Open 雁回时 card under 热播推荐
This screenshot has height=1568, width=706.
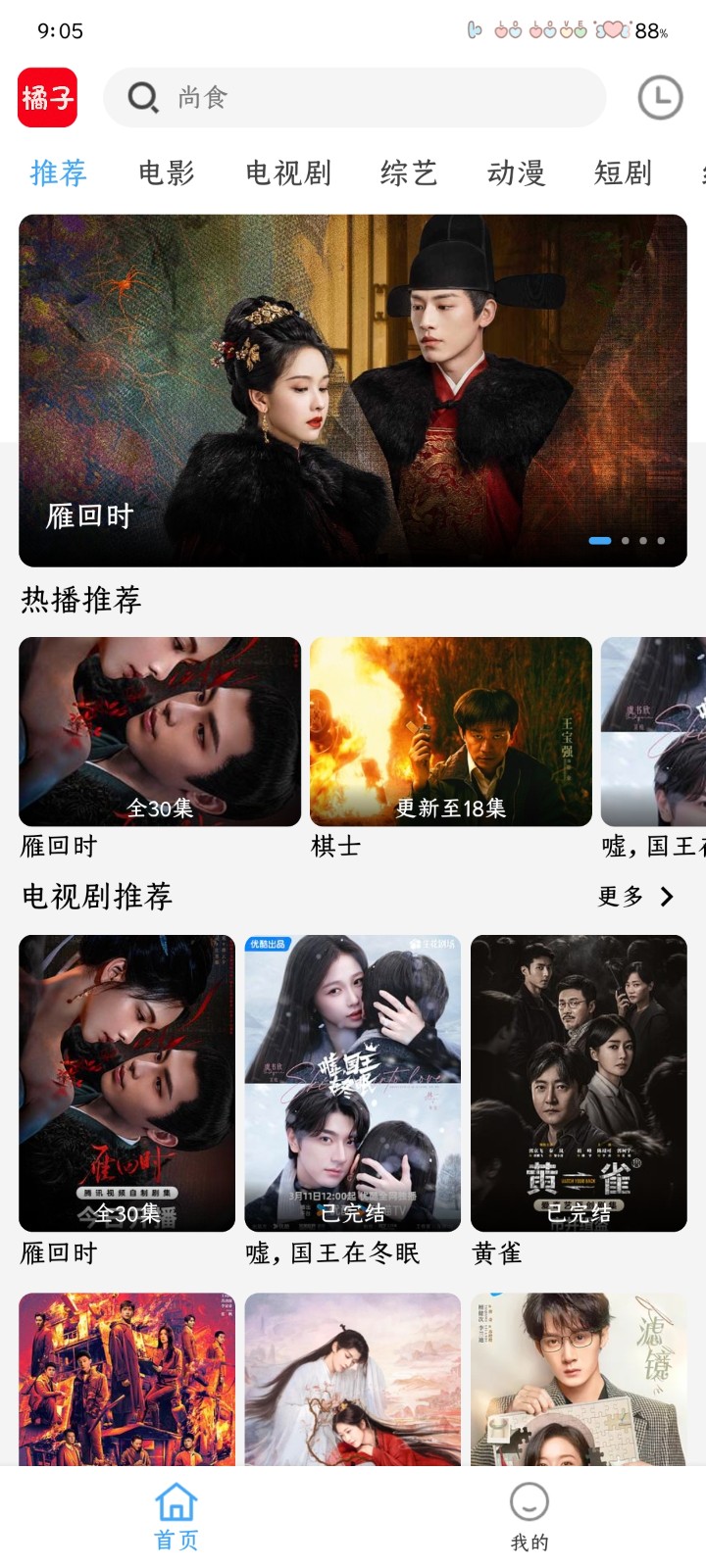160,731
